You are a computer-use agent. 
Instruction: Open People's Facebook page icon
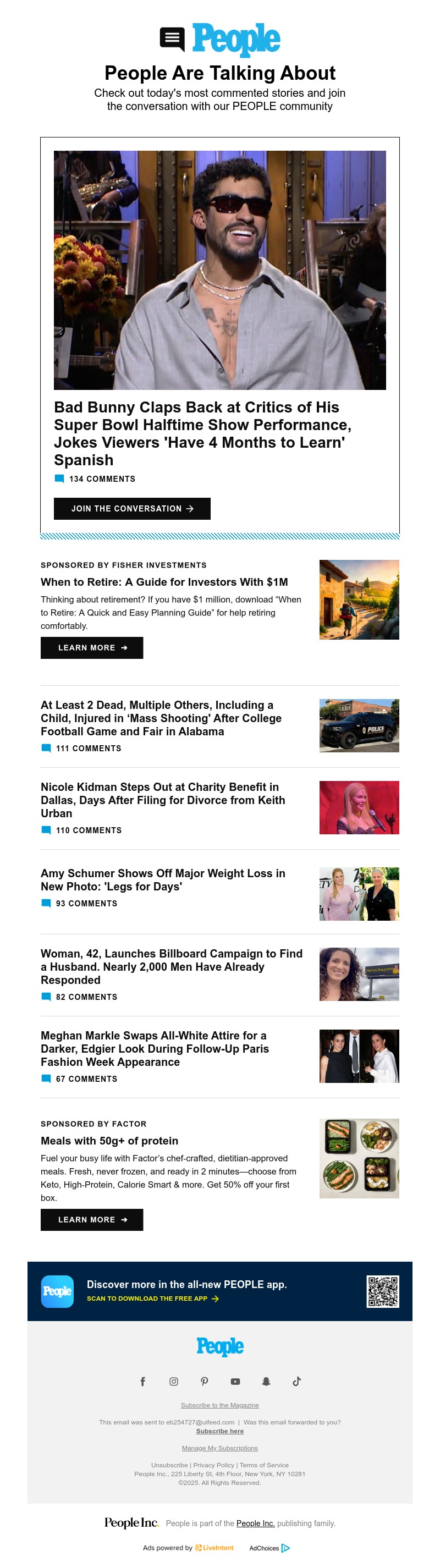coord(142,1381)
